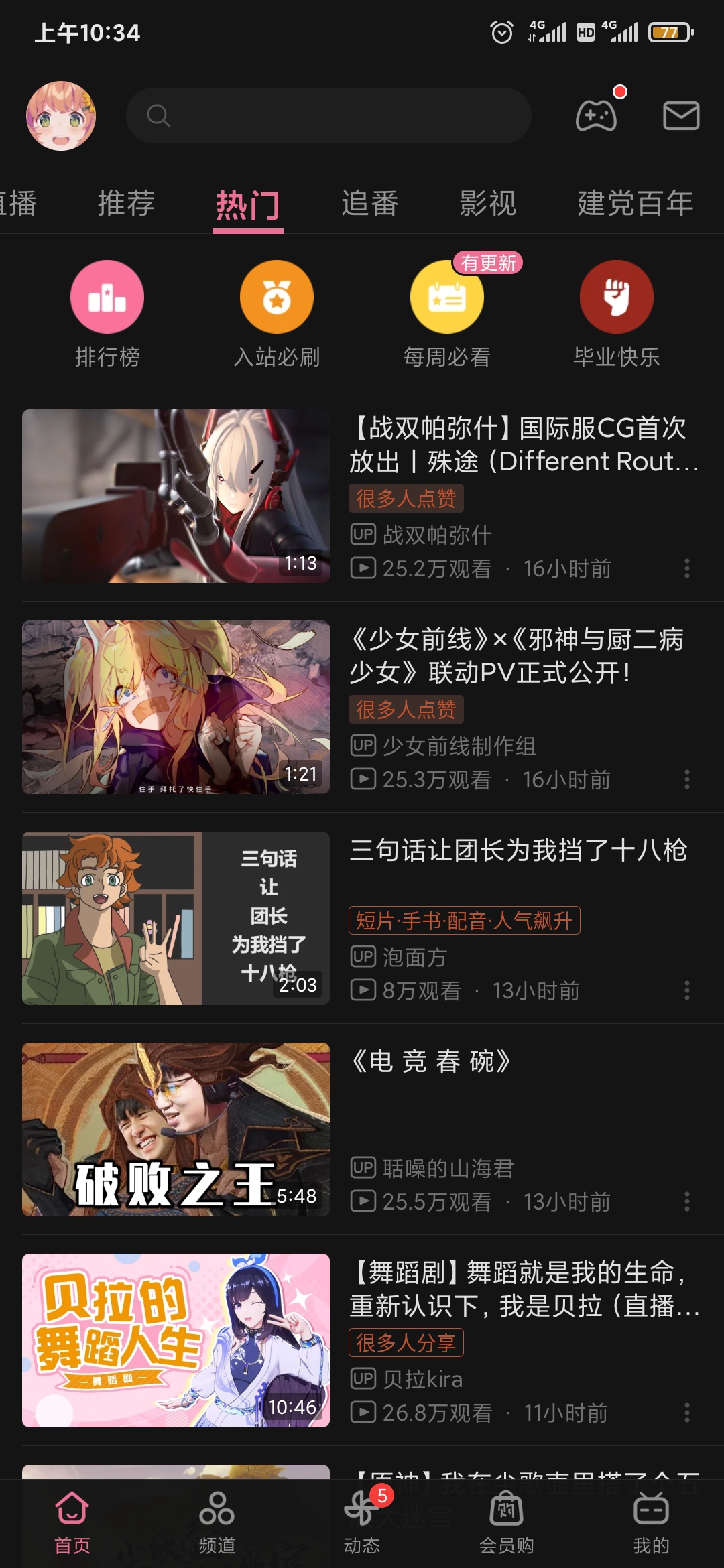The height and width of the screenshot is (1568, 724).
Task: Open uploader 贝拉kira channel link
Action: (422, 1379)
